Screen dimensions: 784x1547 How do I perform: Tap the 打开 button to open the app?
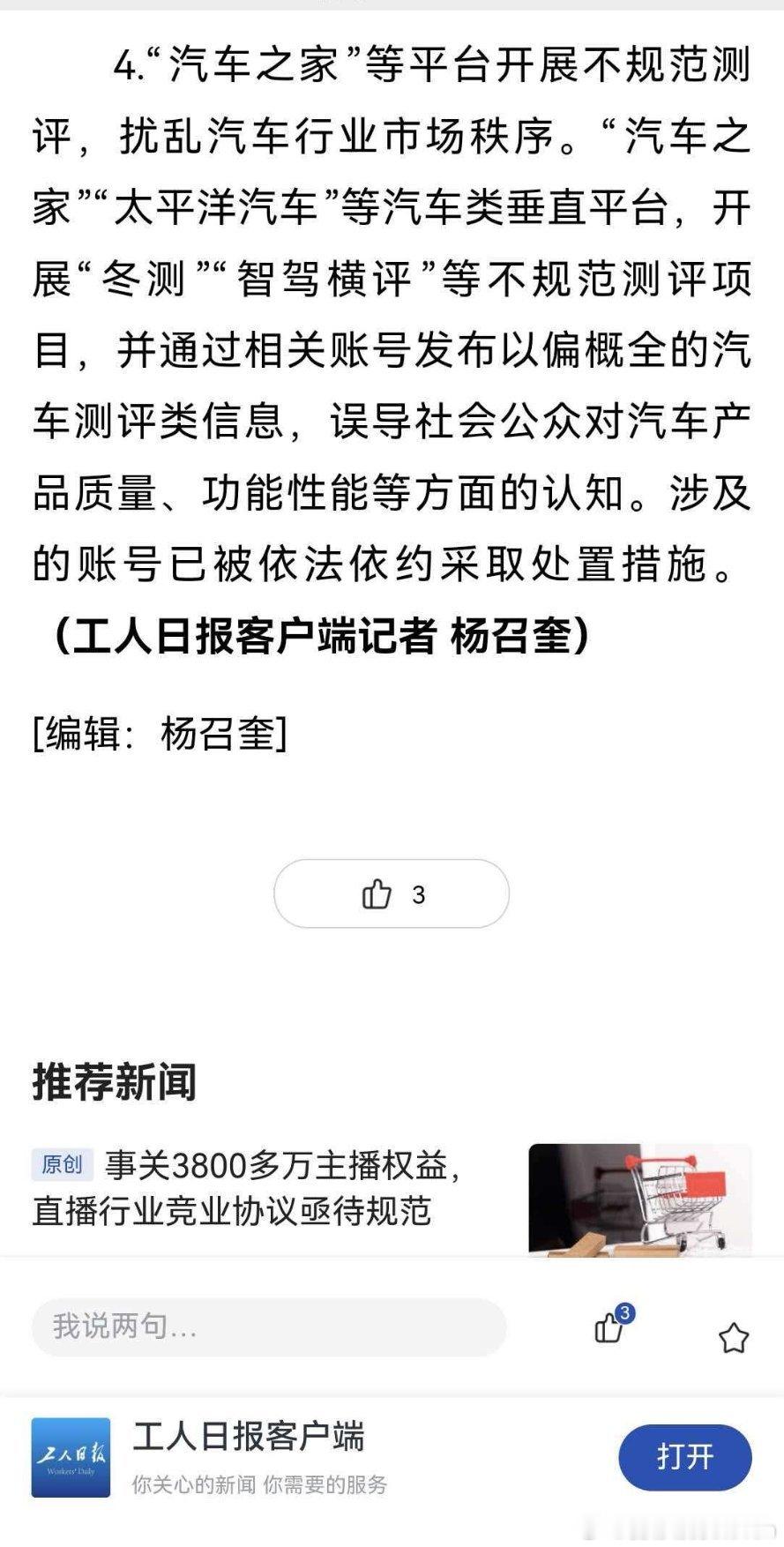(x=686, y=1456)
